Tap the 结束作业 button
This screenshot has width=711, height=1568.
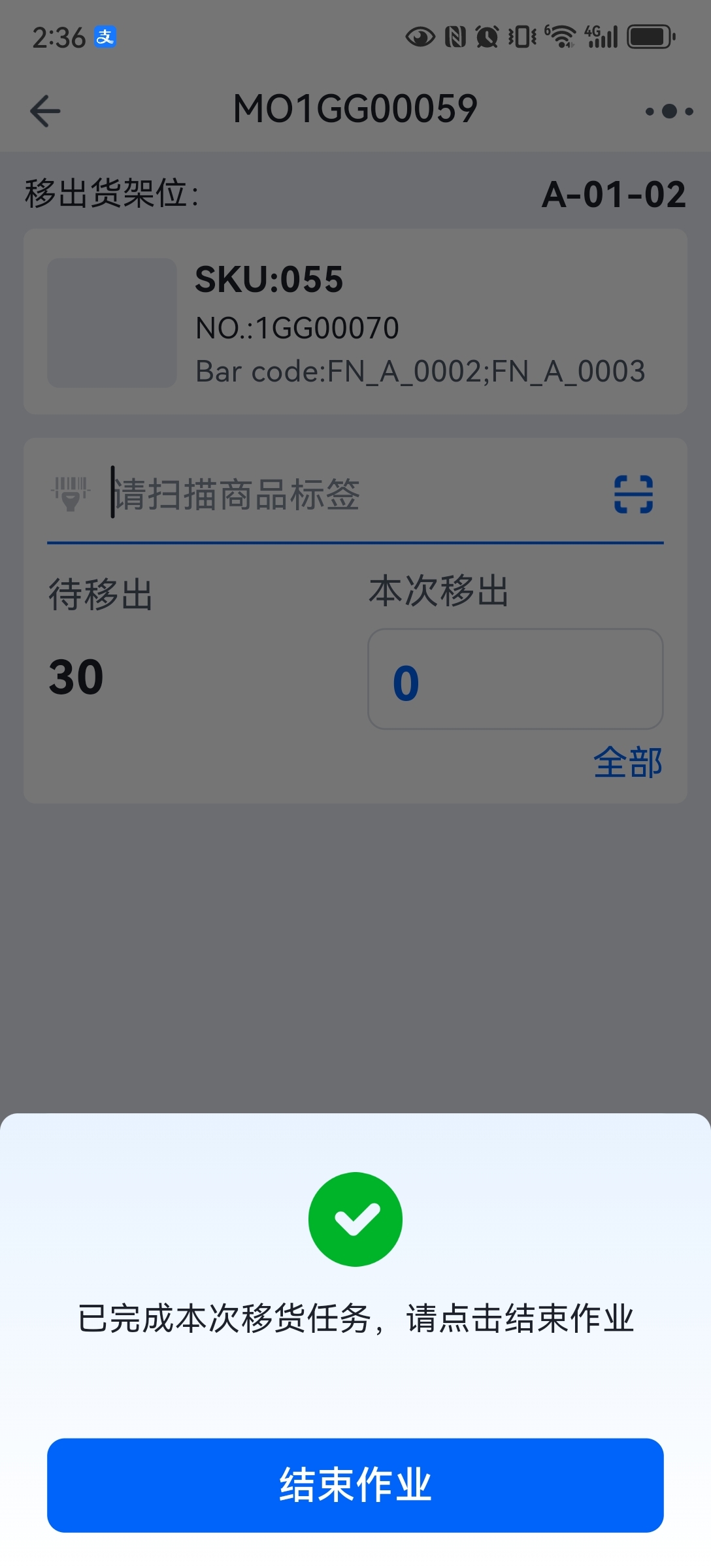pyautogui.click(x=355, y=1484)
